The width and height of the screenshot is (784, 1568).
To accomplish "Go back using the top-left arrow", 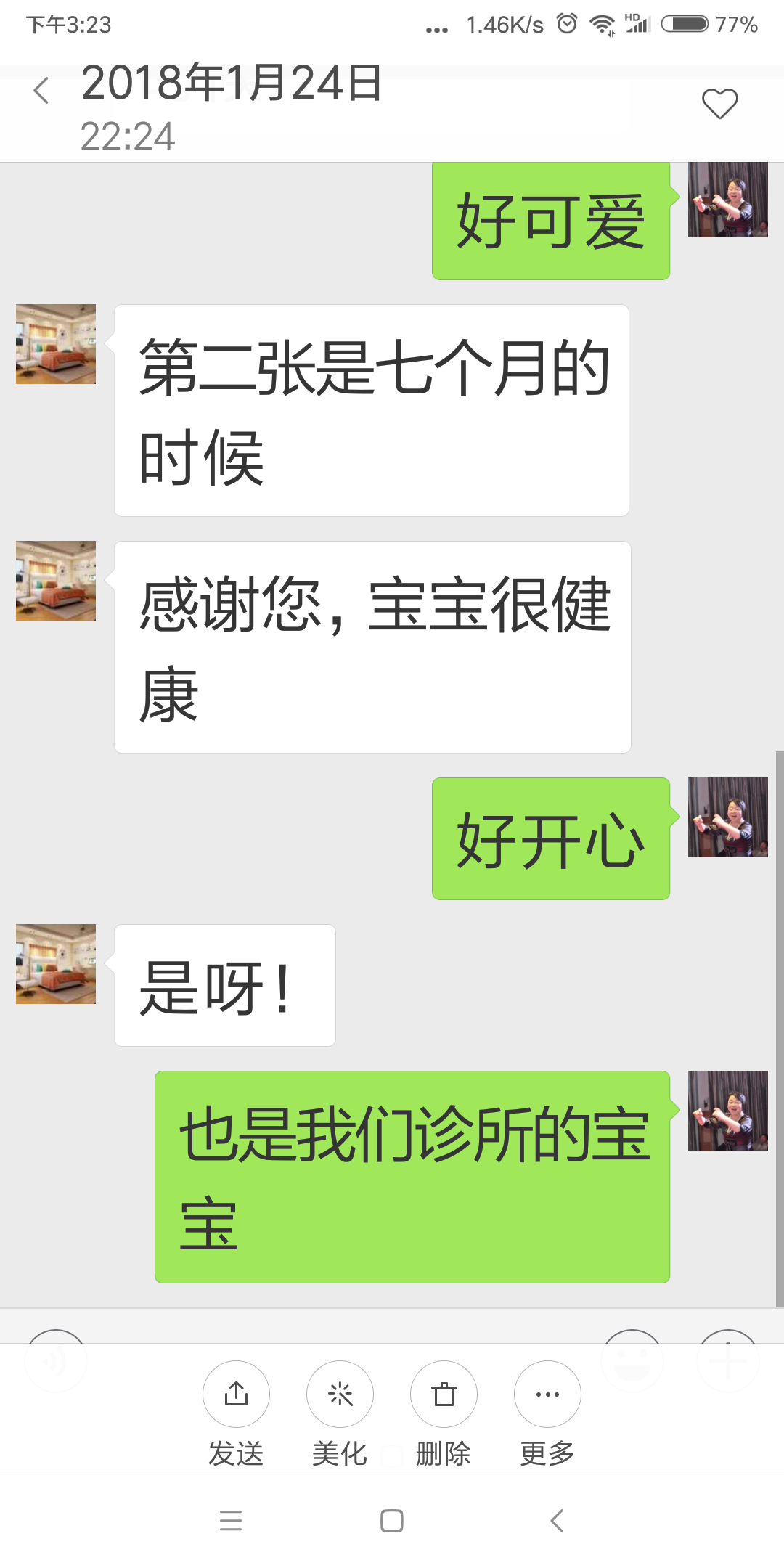I will pyautogui.click(x=41, y=91).
